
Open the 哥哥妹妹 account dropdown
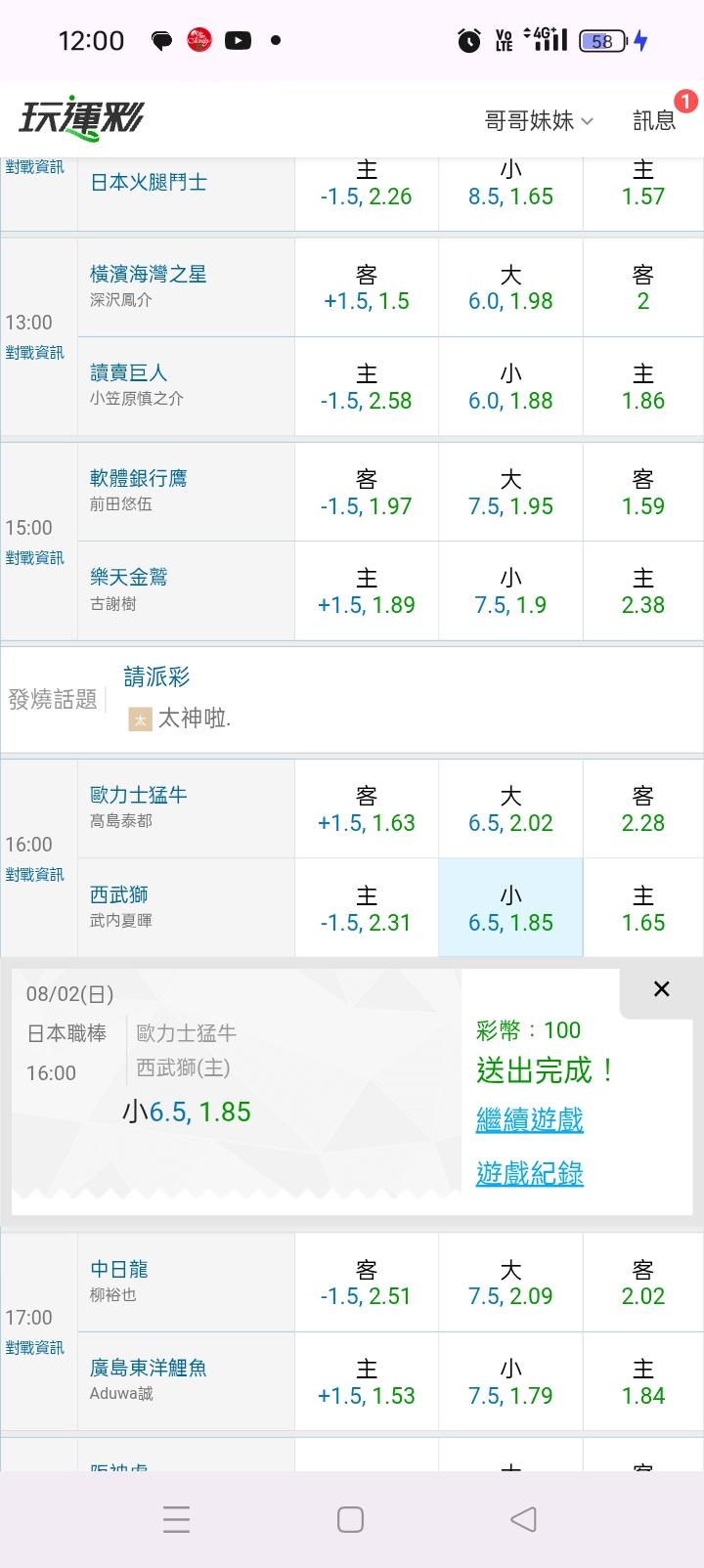click(539, 120)
